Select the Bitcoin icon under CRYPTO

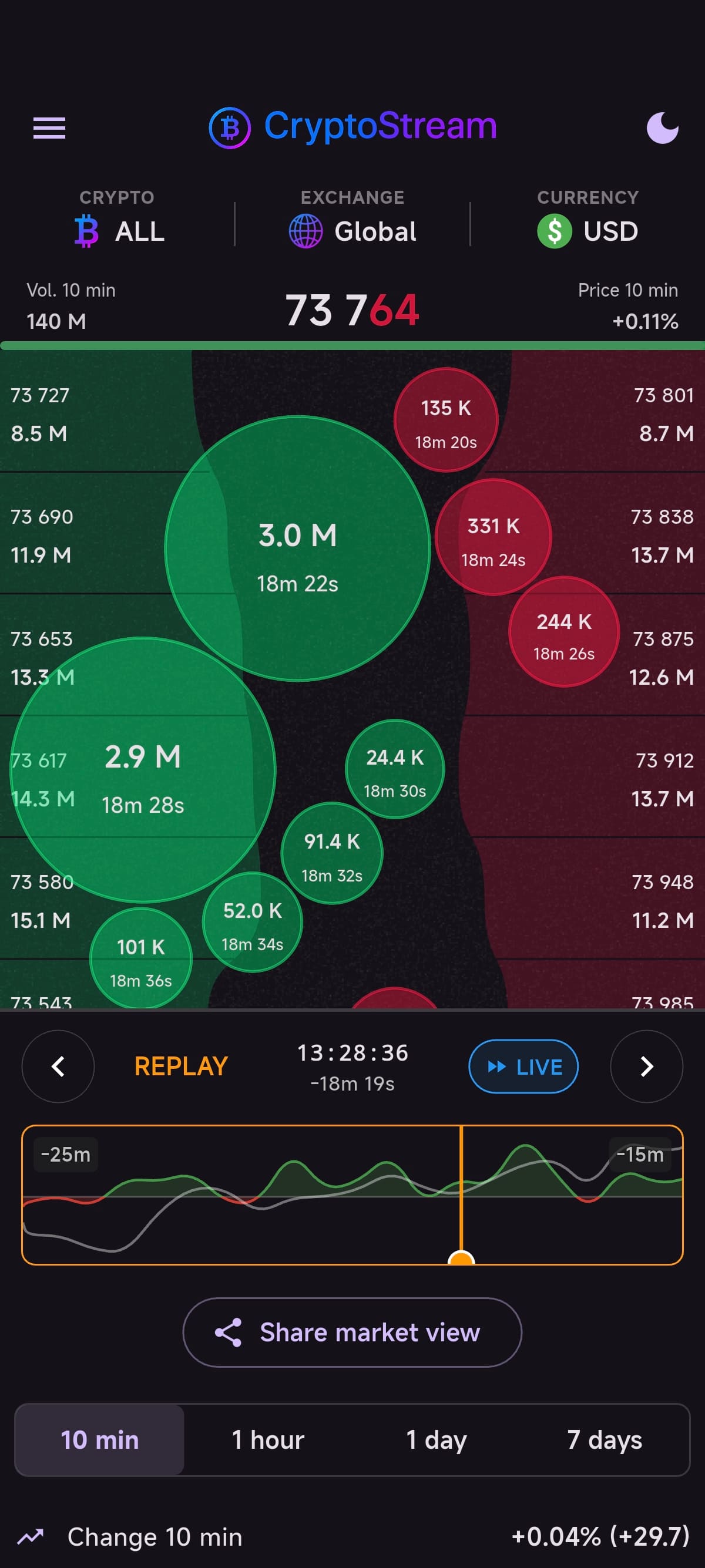[x=87, y=231]
